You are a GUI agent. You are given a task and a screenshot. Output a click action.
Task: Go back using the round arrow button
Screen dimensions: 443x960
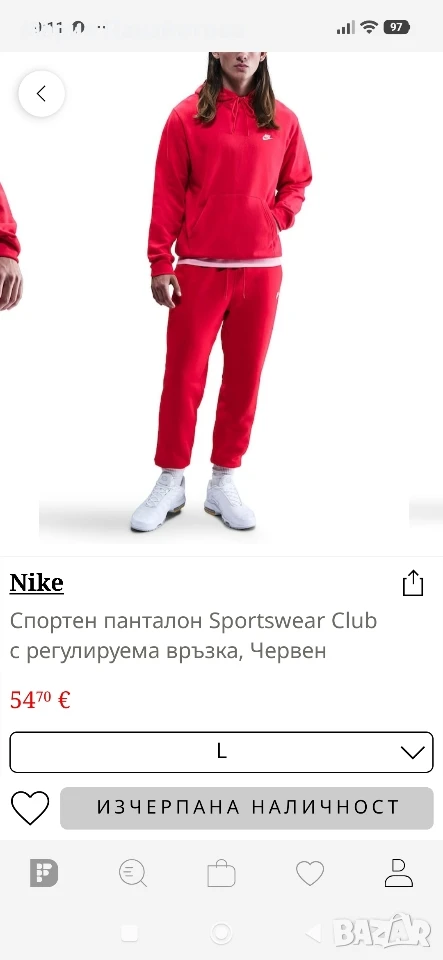tap(42, 94)
